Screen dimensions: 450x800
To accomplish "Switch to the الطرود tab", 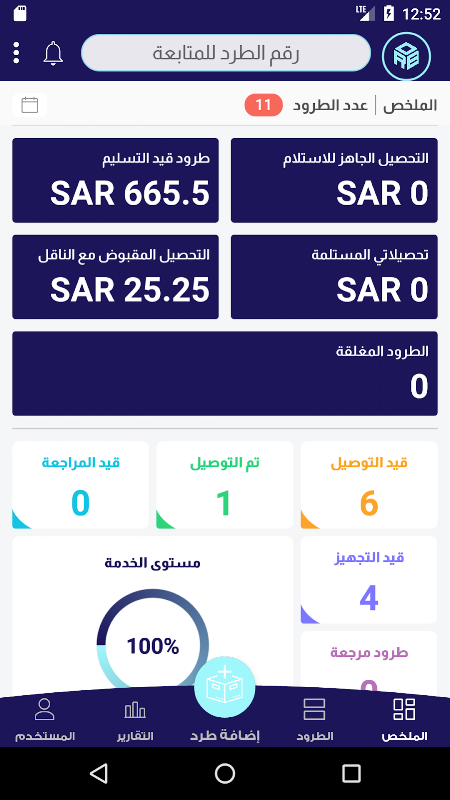I will pos(314,720).
